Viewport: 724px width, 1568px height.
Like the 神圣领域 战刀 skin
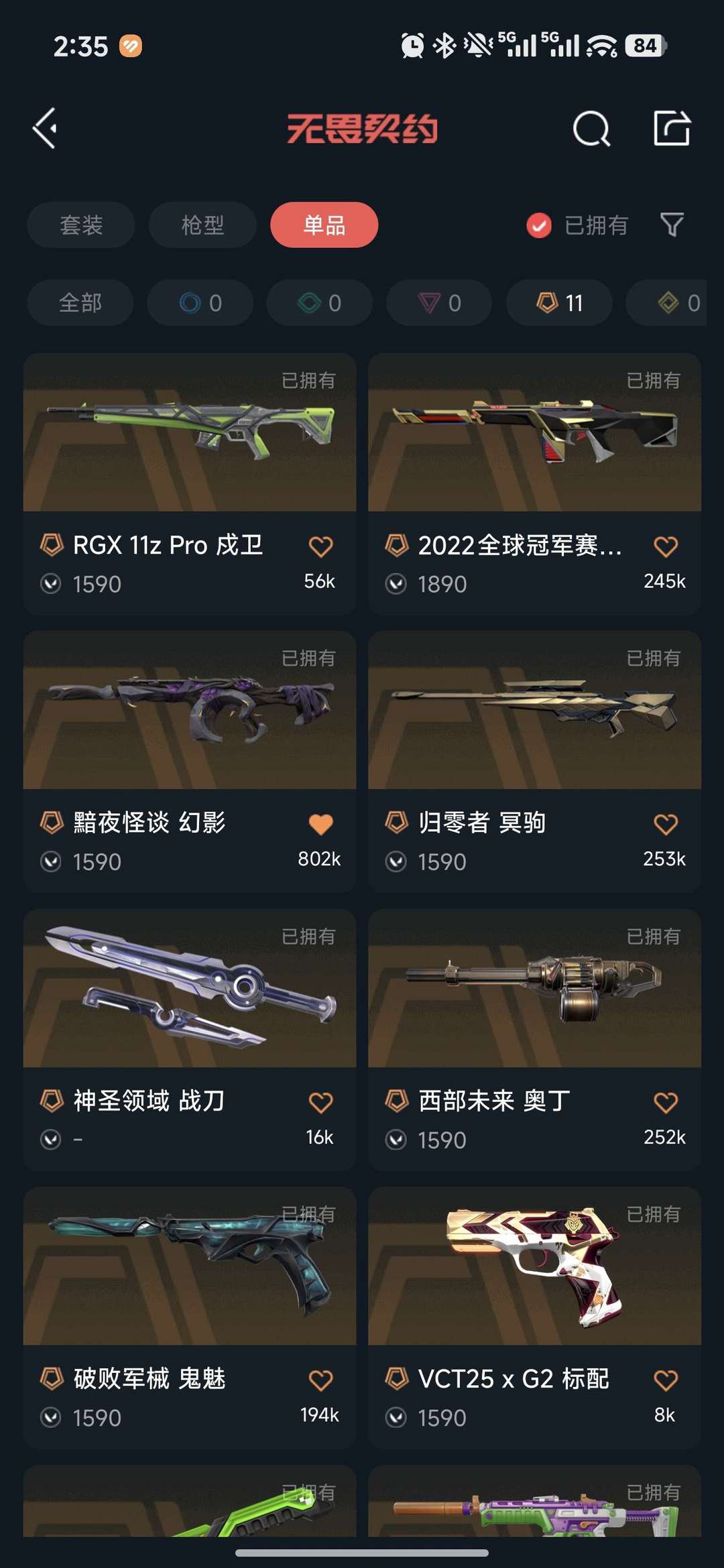coord(321,1103)
